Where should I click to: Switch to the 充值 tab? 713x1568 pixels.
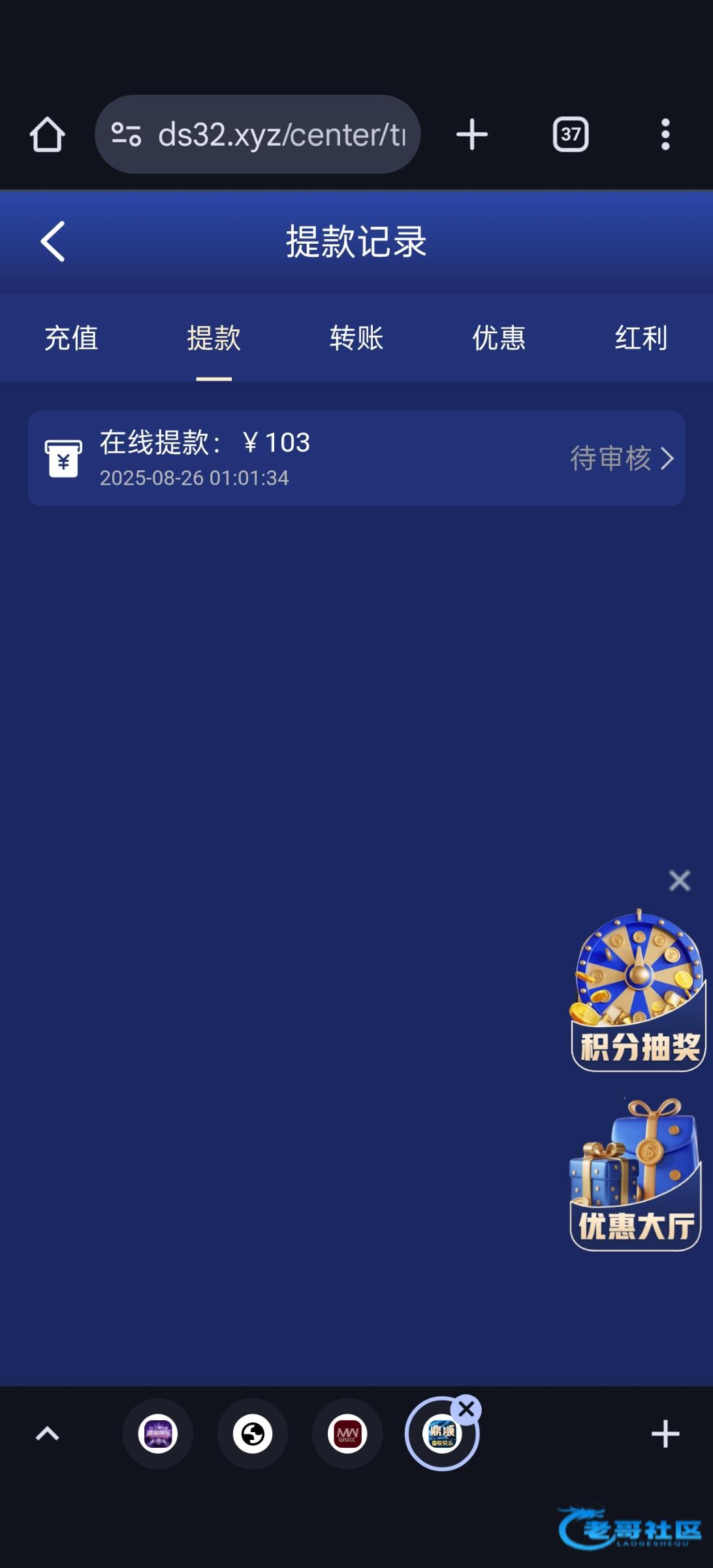[71, 338]
